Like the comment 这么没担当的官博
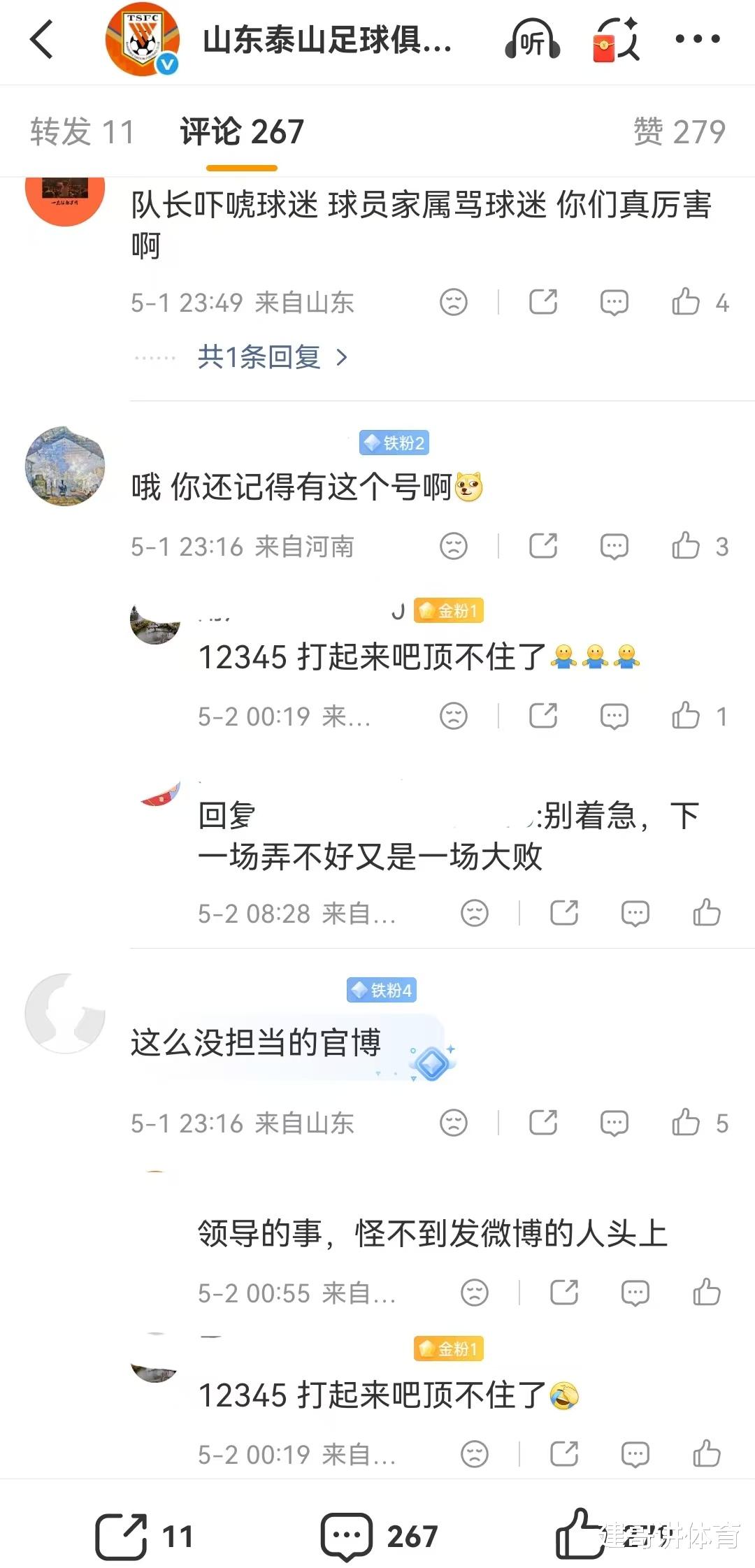 pyautogui.click(x=700, y=1123)
